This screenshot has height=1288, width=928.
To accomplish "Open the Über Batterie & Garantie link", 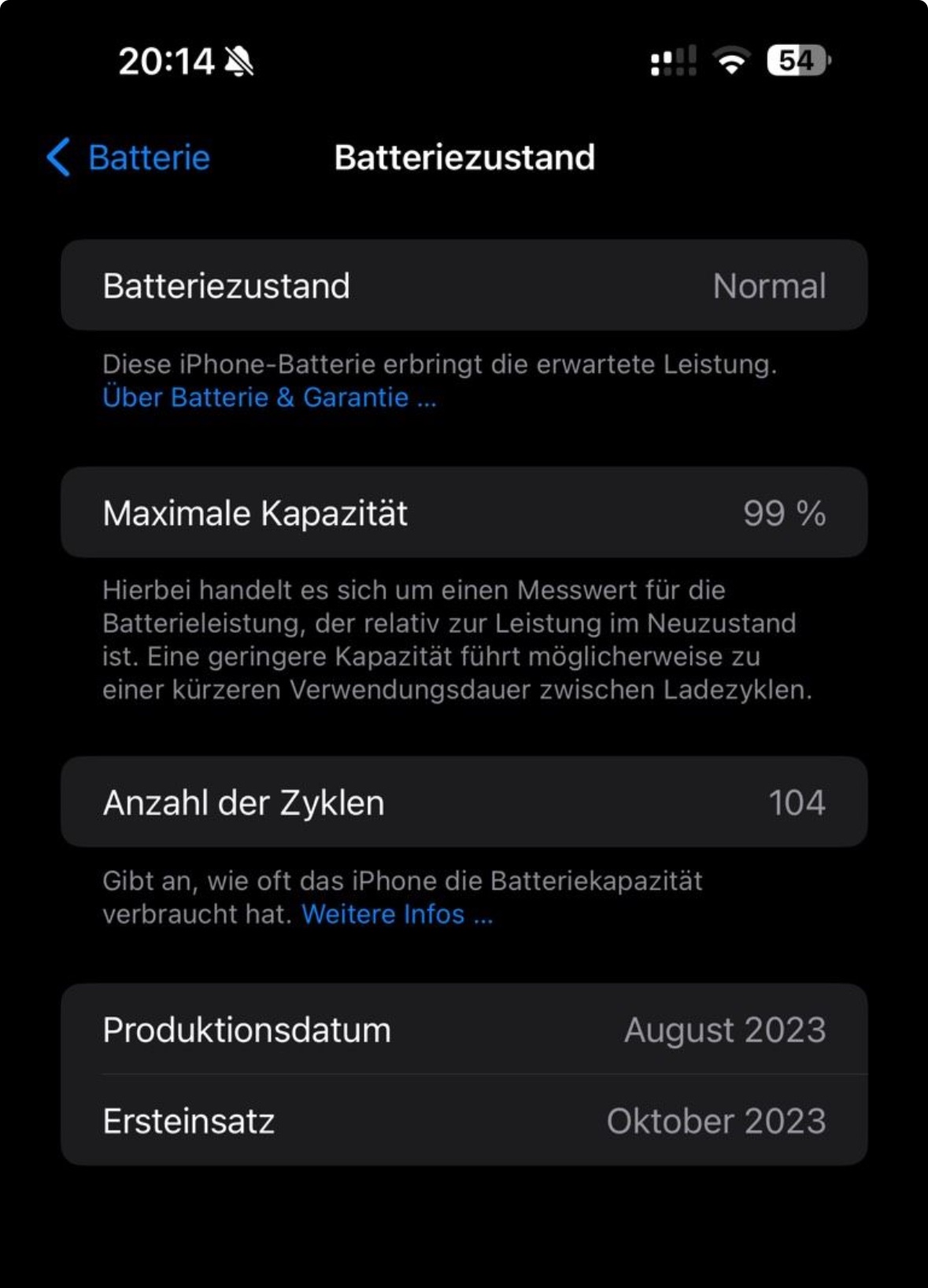I will pos(268,398).
